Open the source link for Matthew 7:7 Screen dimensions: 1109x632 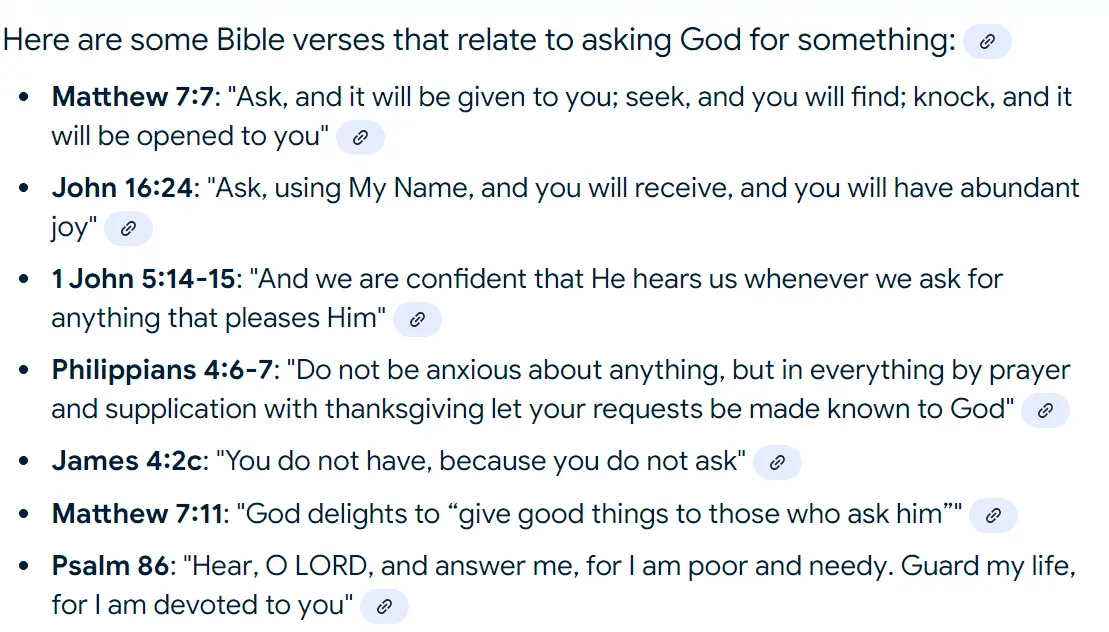click(360, 138)
